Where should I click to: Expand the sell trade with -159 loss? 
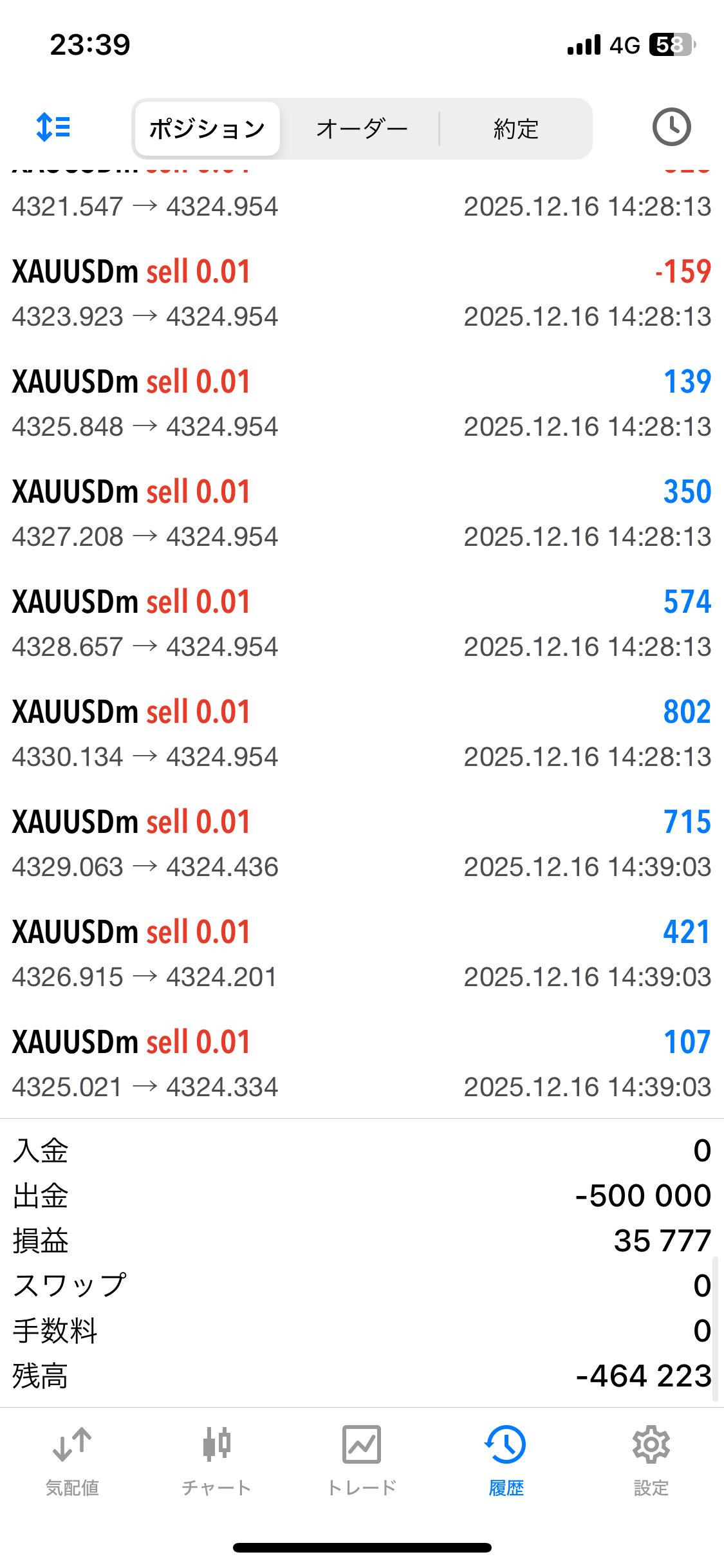tap(362, 294)
